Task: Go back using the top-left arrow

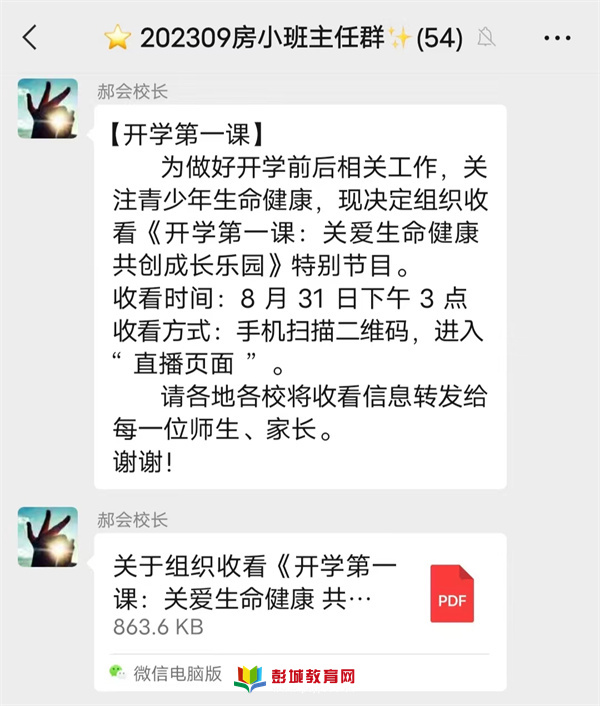Action: point(30,38)
